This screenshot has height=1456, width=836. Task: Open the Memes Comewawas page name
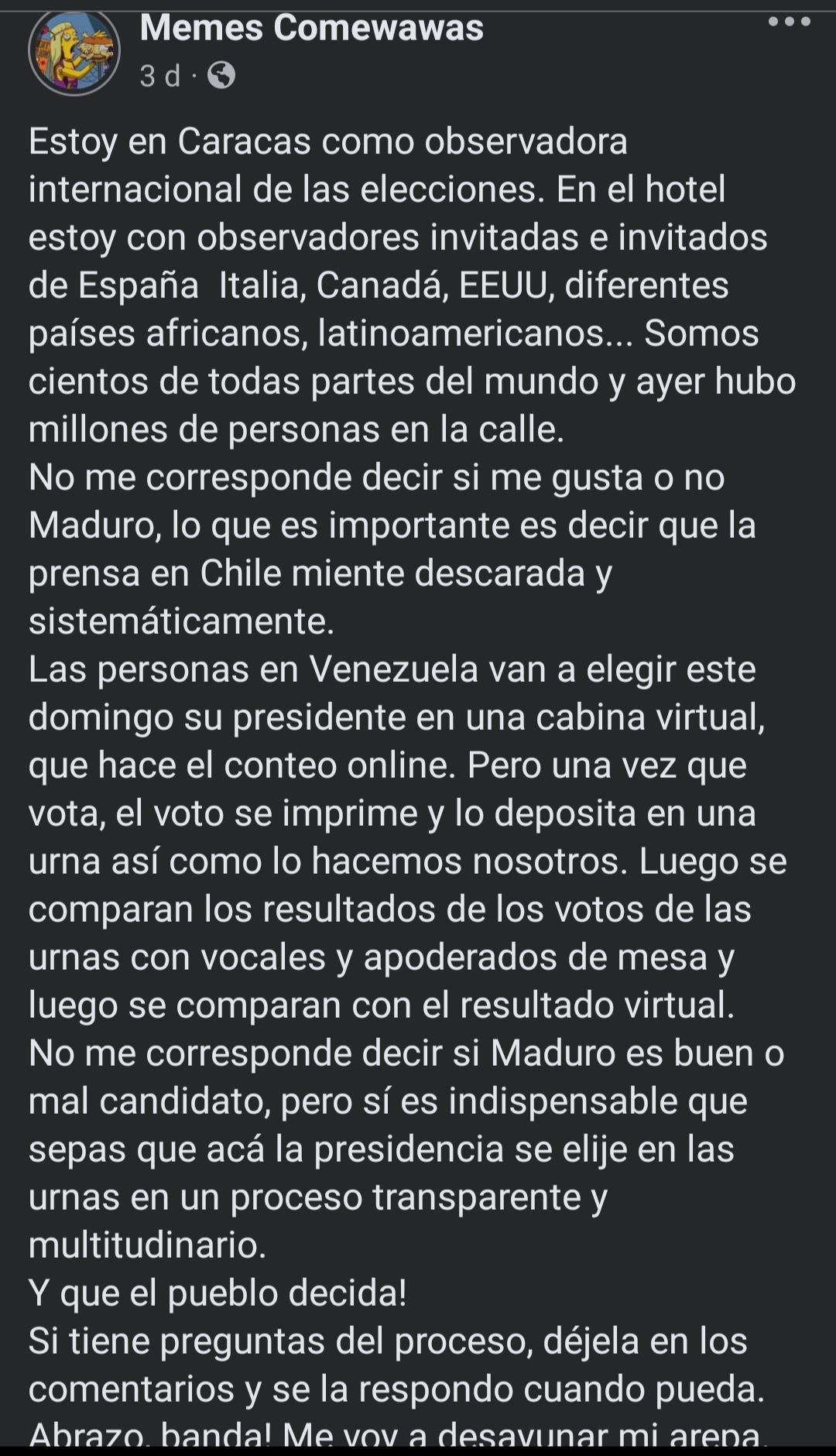[312, 29]
